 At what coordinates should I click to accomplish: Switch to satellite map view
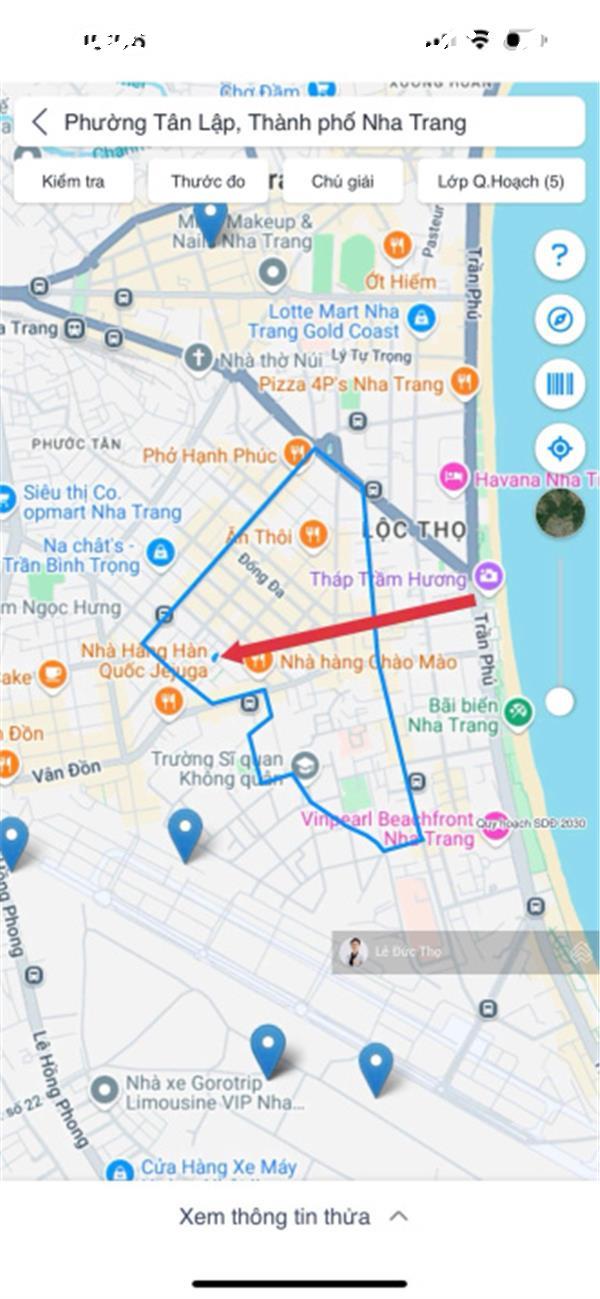pyautogui.click(x=560, y=513)
